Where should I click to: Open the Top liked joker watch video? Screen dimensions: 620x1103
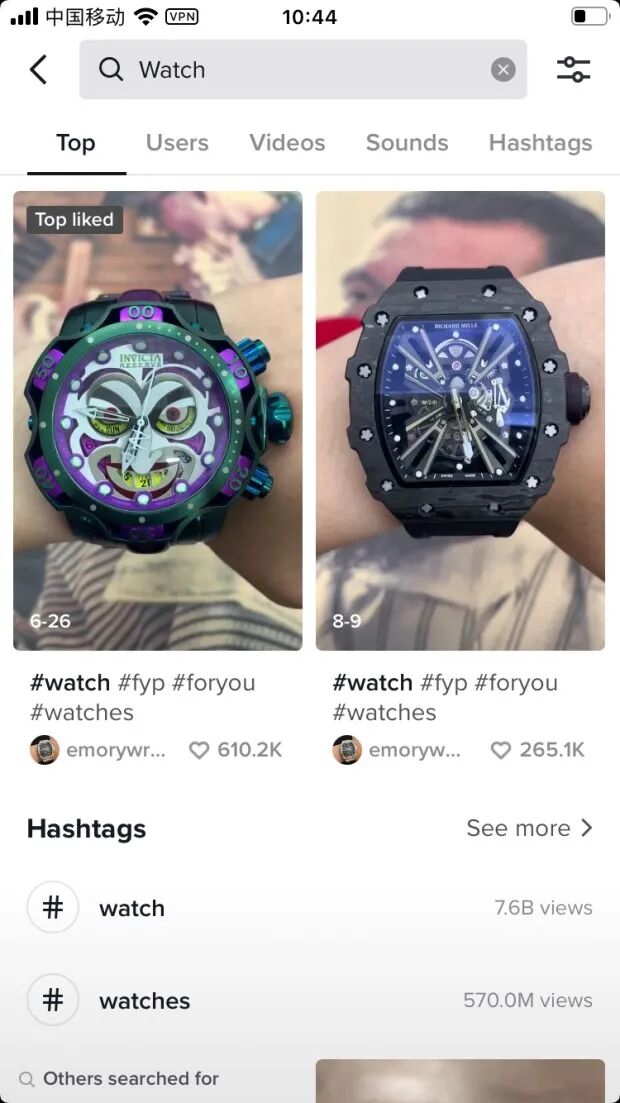click(158, 420)
